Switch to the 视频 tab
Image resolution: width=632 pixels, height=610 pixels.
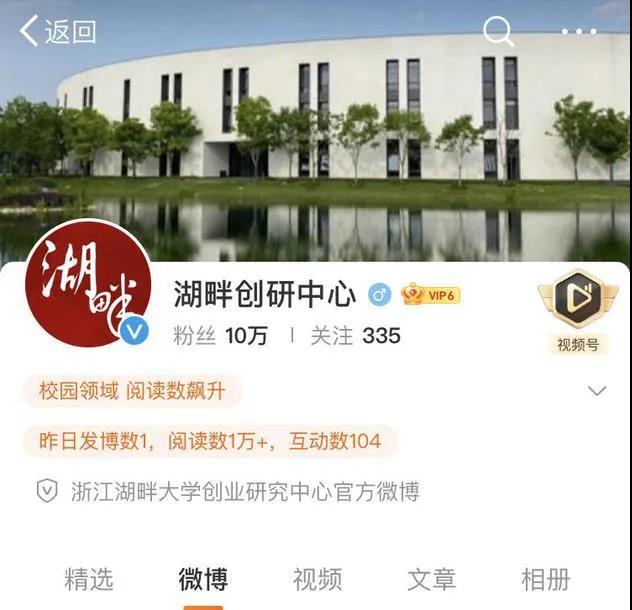pos(317,579)
